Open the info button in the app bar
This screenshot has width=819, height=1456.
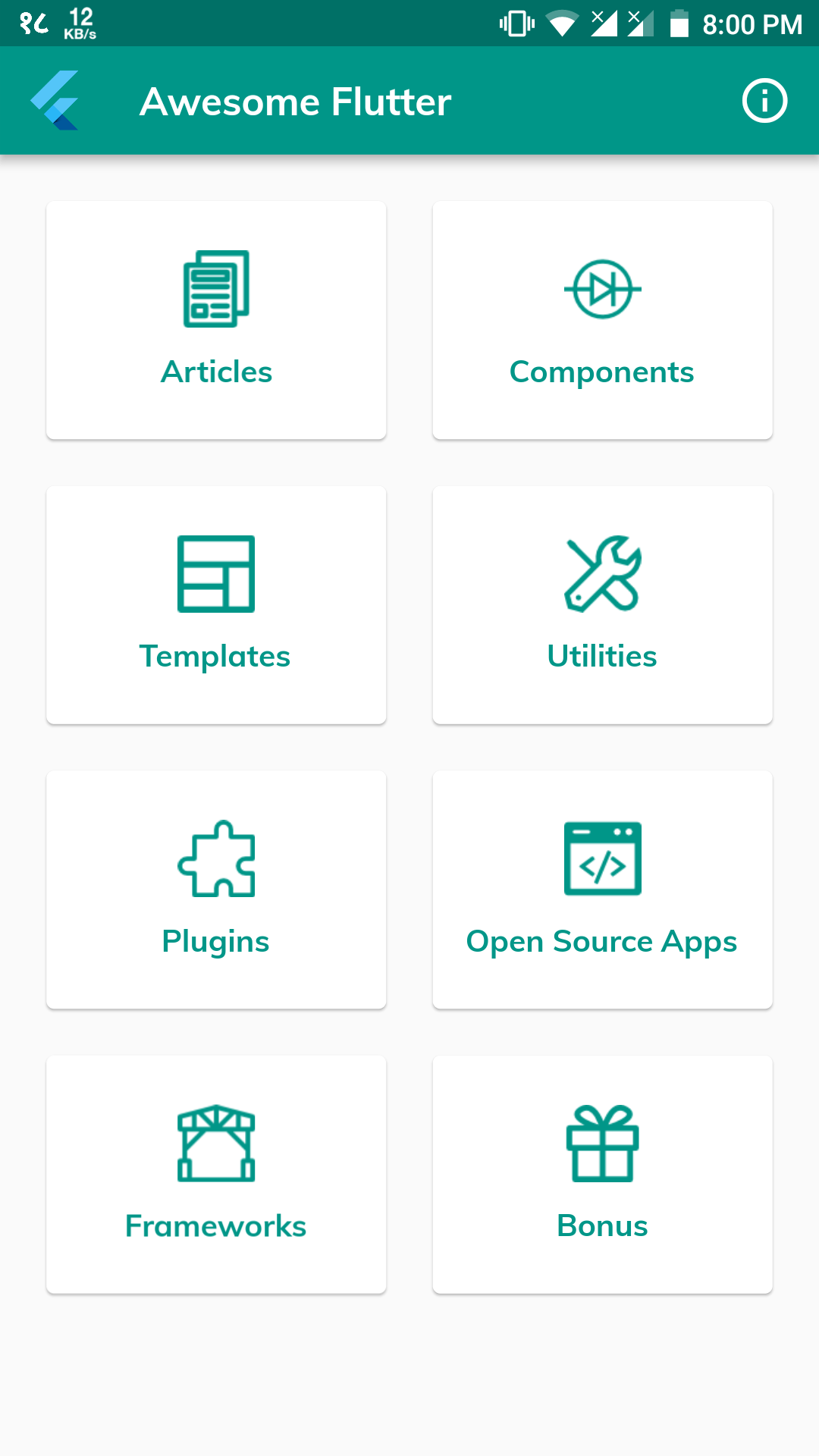(764, 99)
